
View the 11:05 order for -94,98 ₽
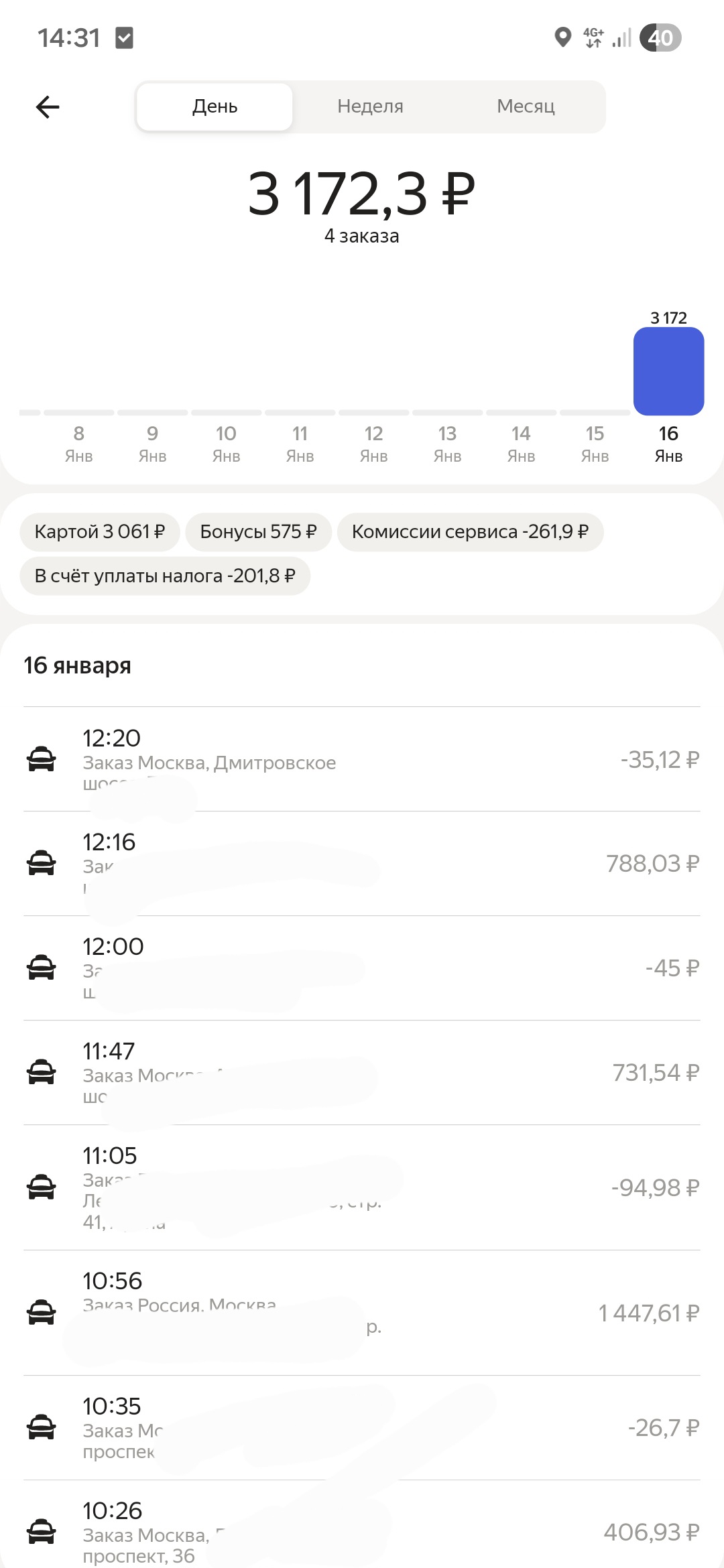tap(362, 1187)
